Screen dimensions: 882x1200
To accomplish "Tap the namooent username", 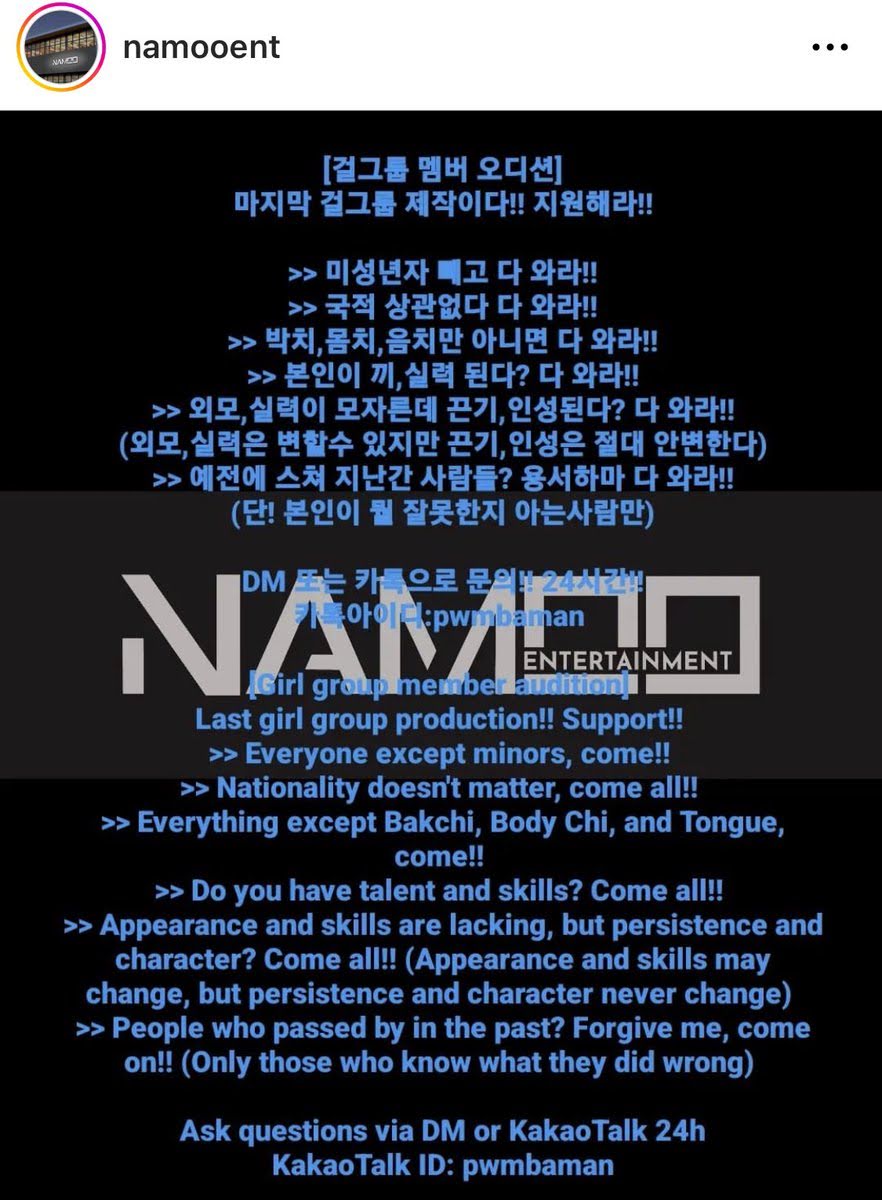I will click(201, 47).
